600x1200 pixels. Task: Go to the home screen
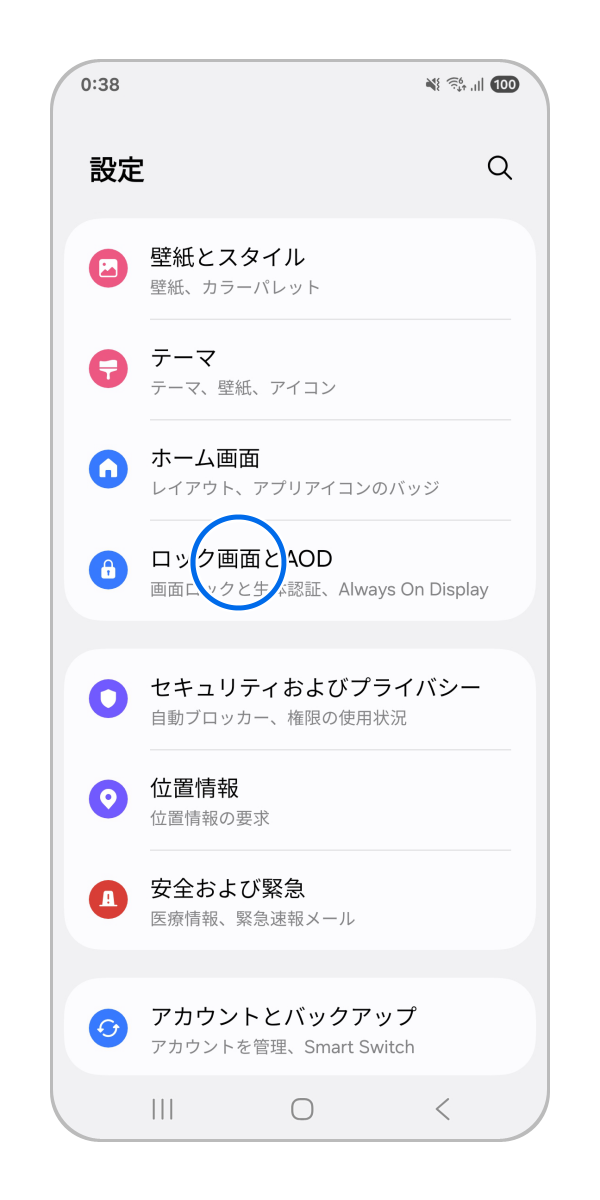pyautogui.click(x=302, y=1108)
